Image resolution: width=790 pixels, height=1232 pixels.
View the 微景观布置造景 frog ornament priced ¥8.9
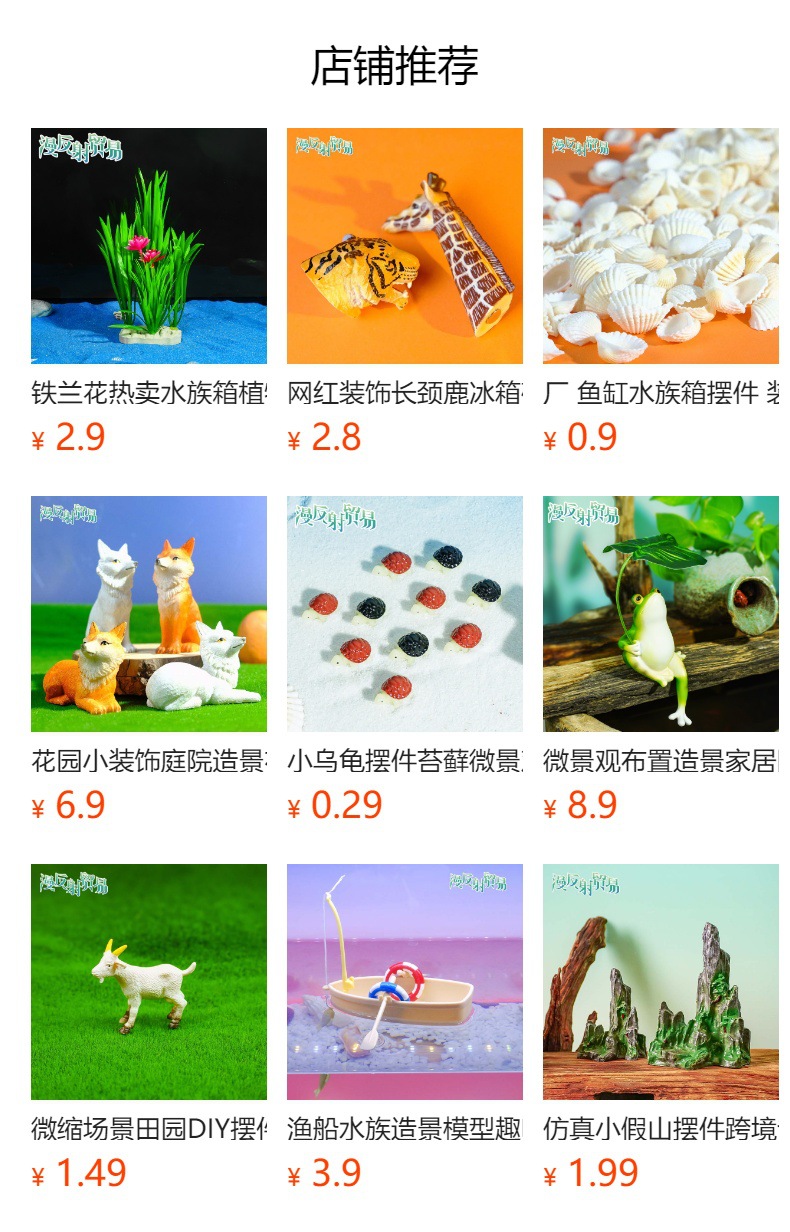(x=661, y=661)
